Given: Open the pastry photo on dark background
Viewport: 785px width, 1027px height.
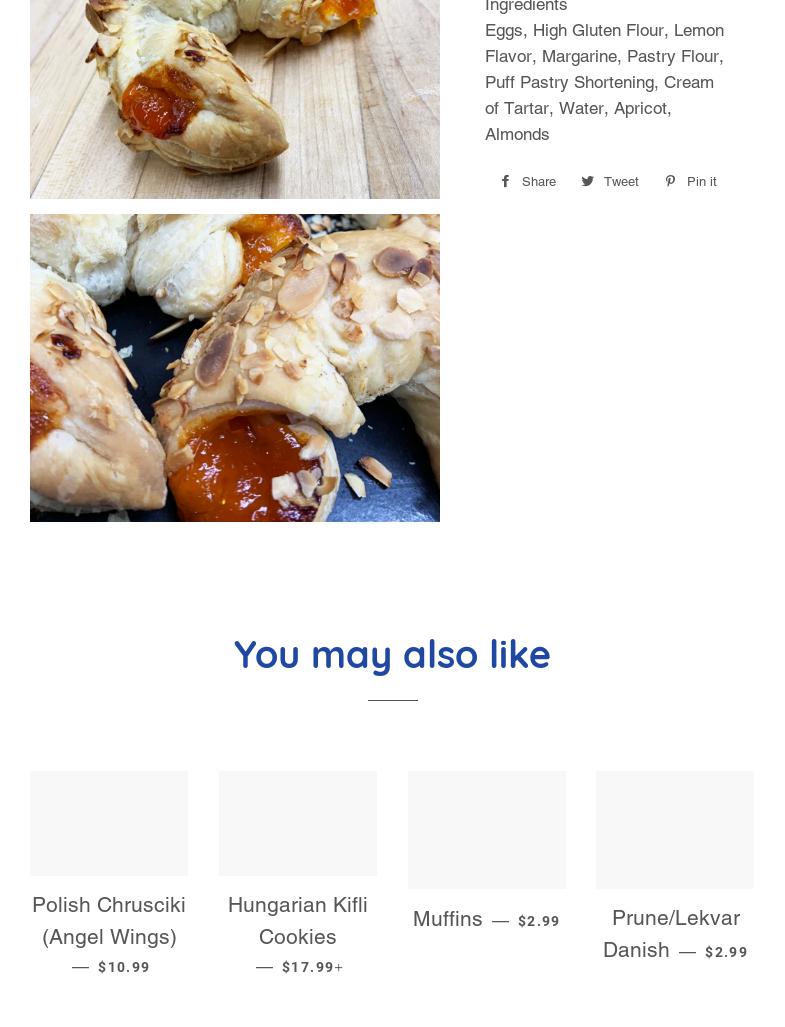Looking at the screenshot, I should coord(235,367).
